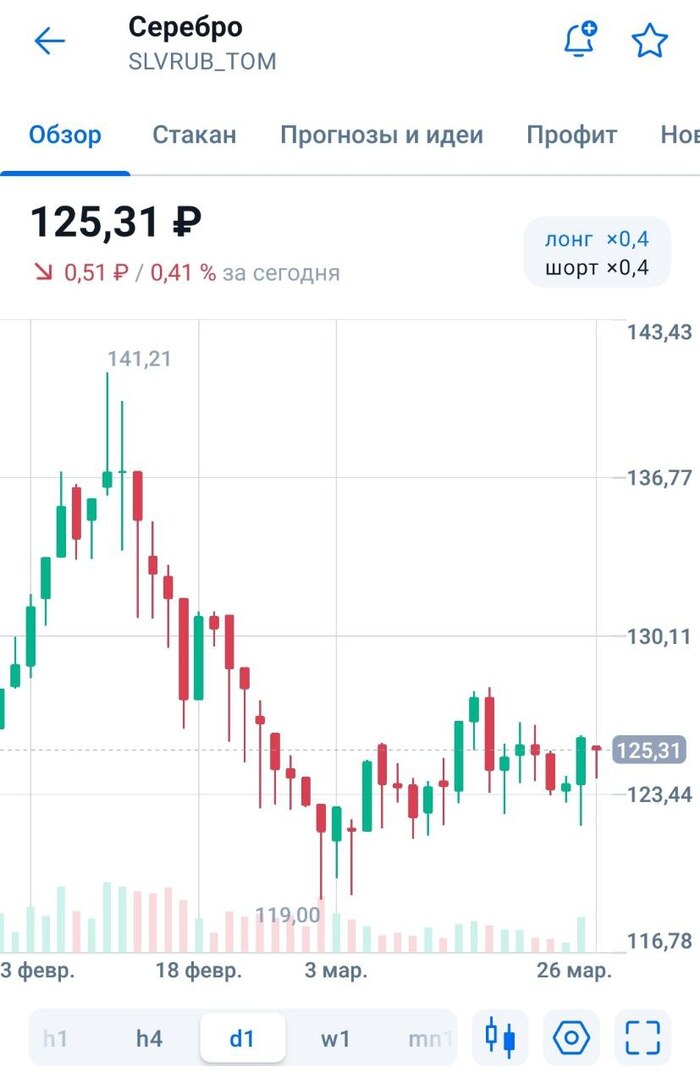700x1083 pixels.
Task: Go back with the arrow icon
Action: [x=49, y=41]
